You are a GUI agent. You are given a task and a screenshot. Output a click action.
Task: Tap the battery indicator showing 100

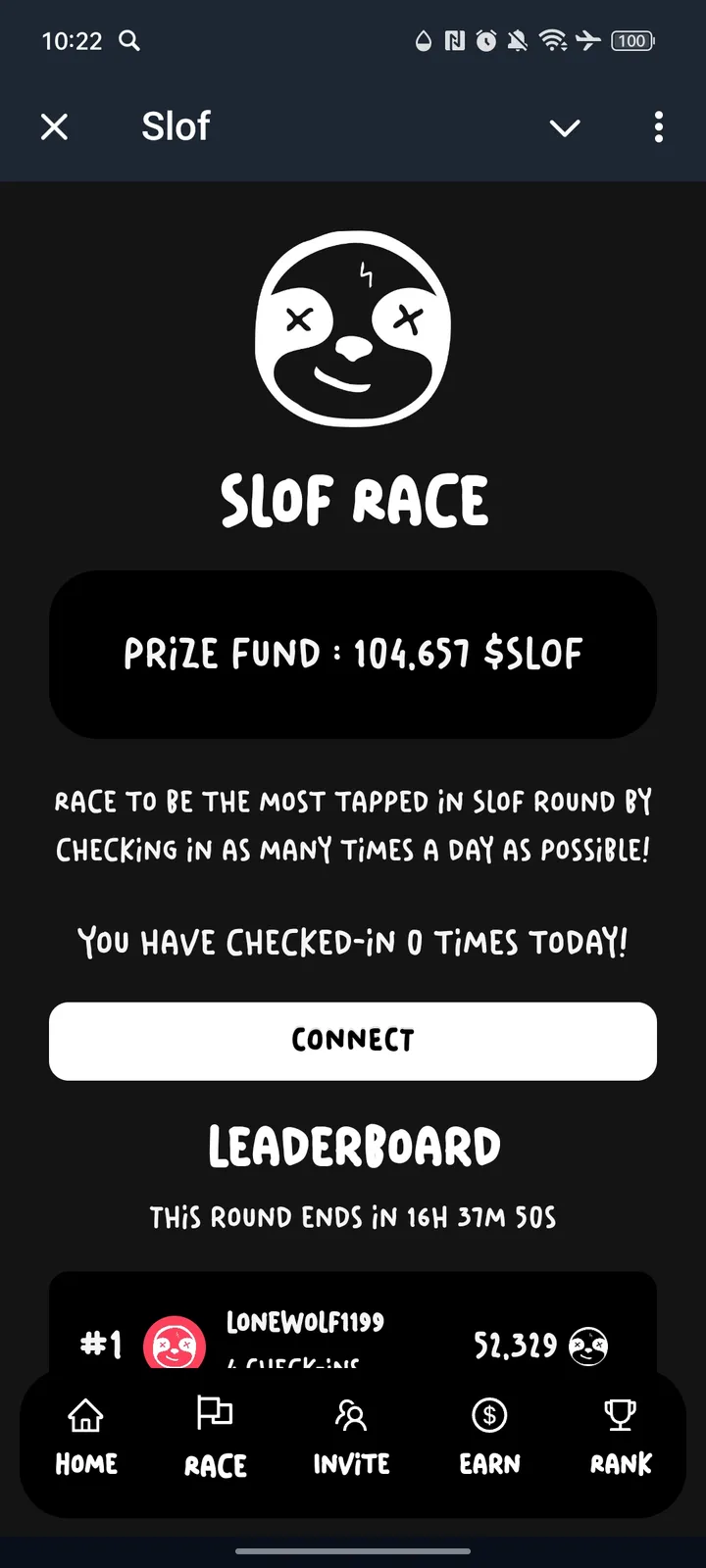(632, 41)
